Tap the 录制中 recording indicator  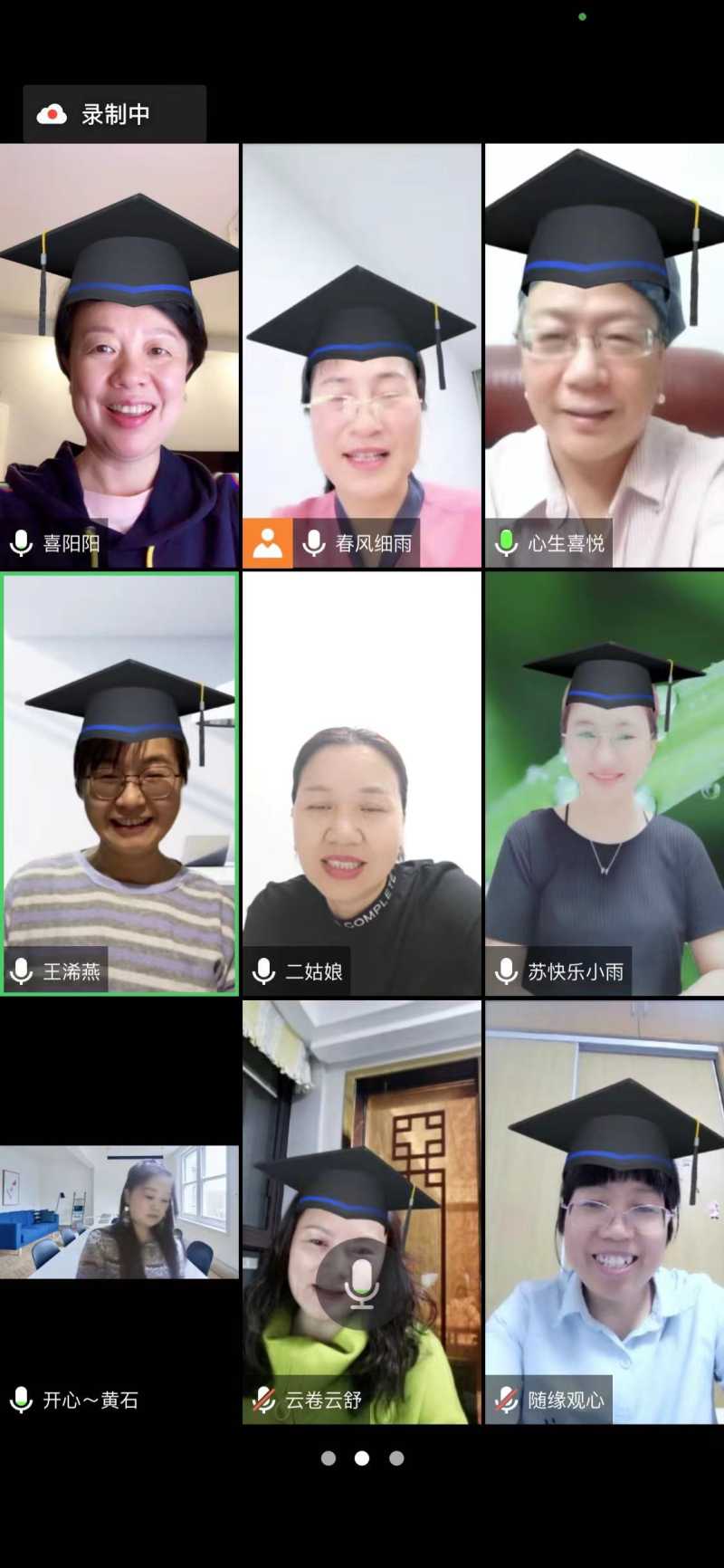(115, 114)
